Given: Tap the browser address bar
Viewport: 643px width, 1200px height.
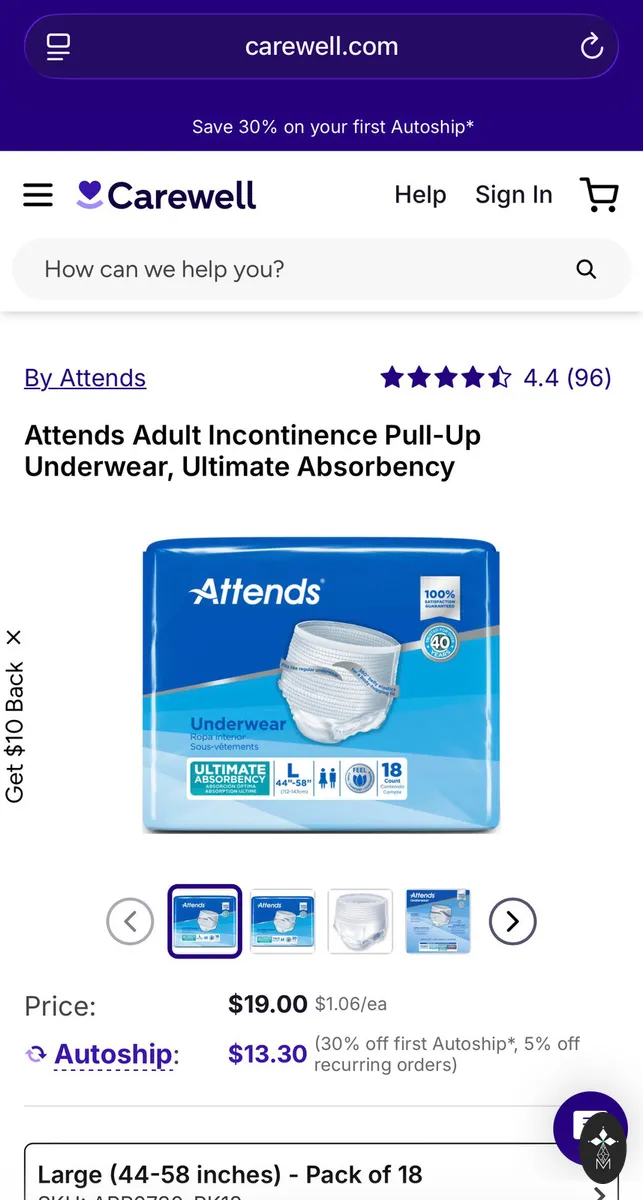Looking at the screenshot, I should pos(321,46).
